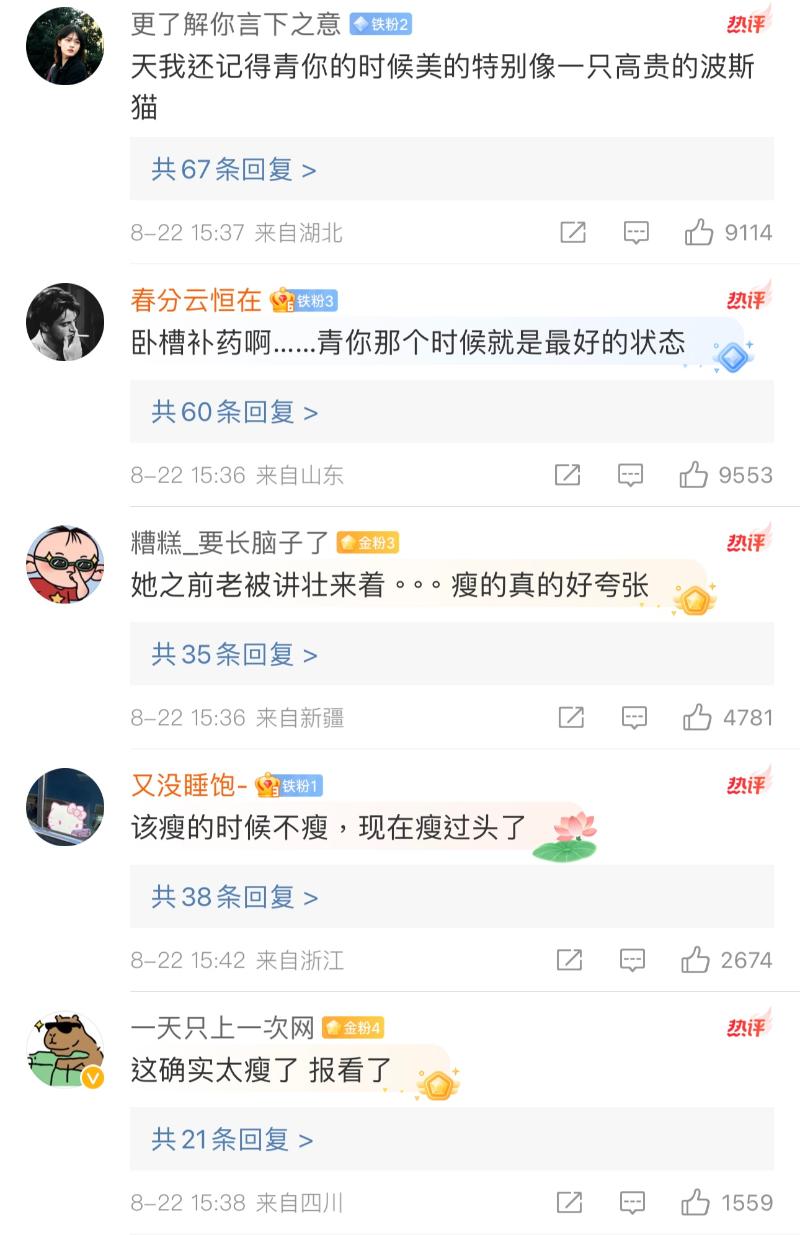The width and height of the screenshot is (800, 1235).
Task: Repost the comment by 更了解你言下之意
Action: (572, 233)
